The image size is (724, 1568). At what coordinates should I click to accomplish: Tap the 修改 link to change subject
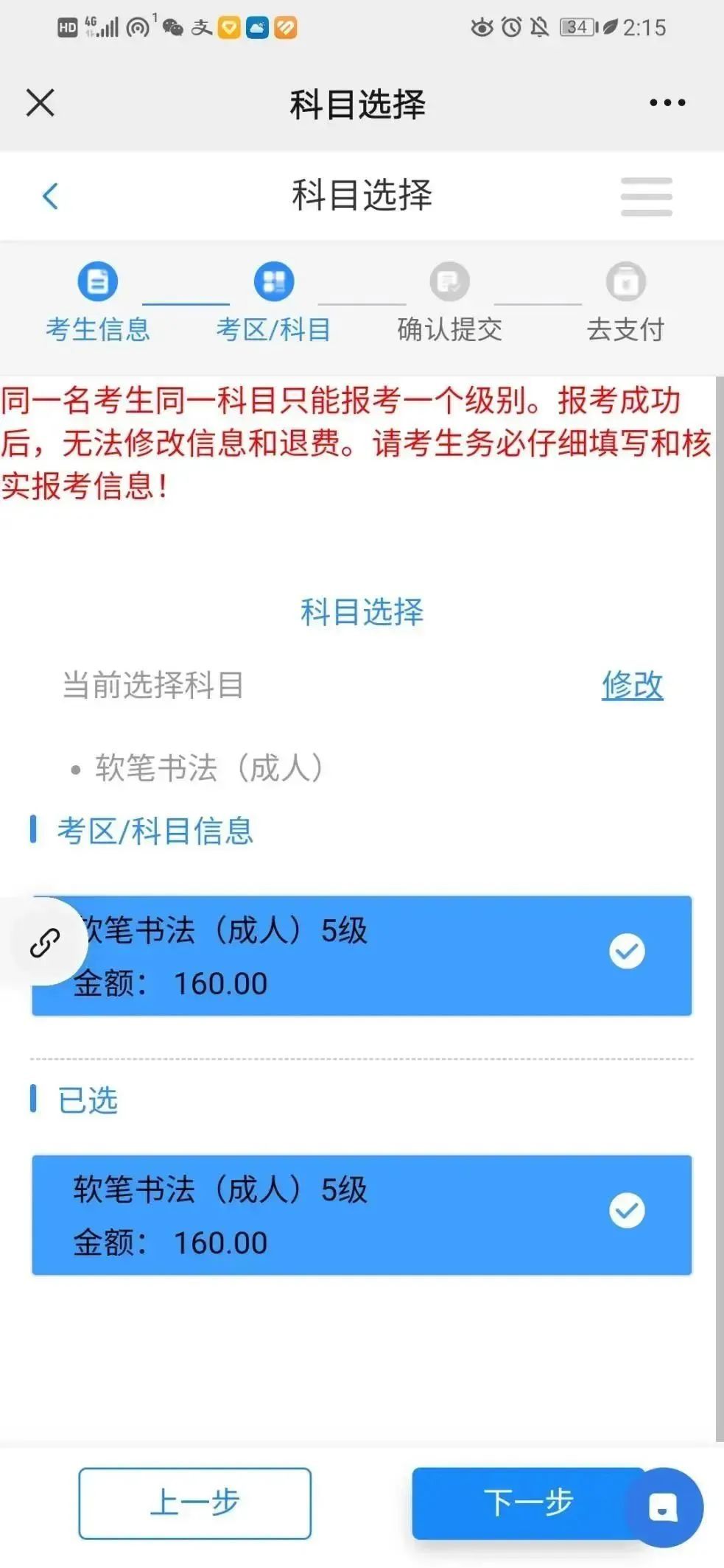pyautogui.click(x=632, y=685)
